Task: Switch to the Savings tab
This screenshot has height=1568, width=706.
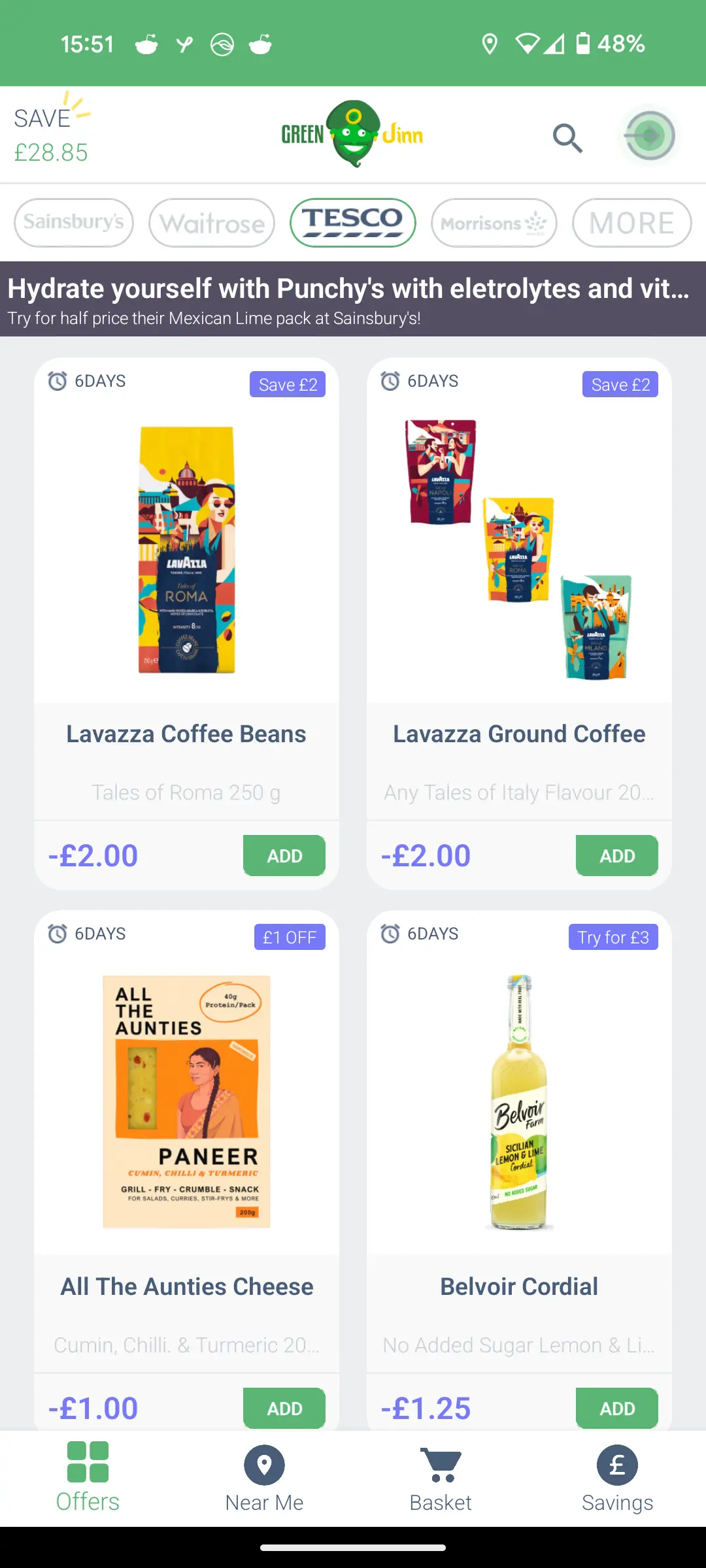Action: pos(617,1478)
